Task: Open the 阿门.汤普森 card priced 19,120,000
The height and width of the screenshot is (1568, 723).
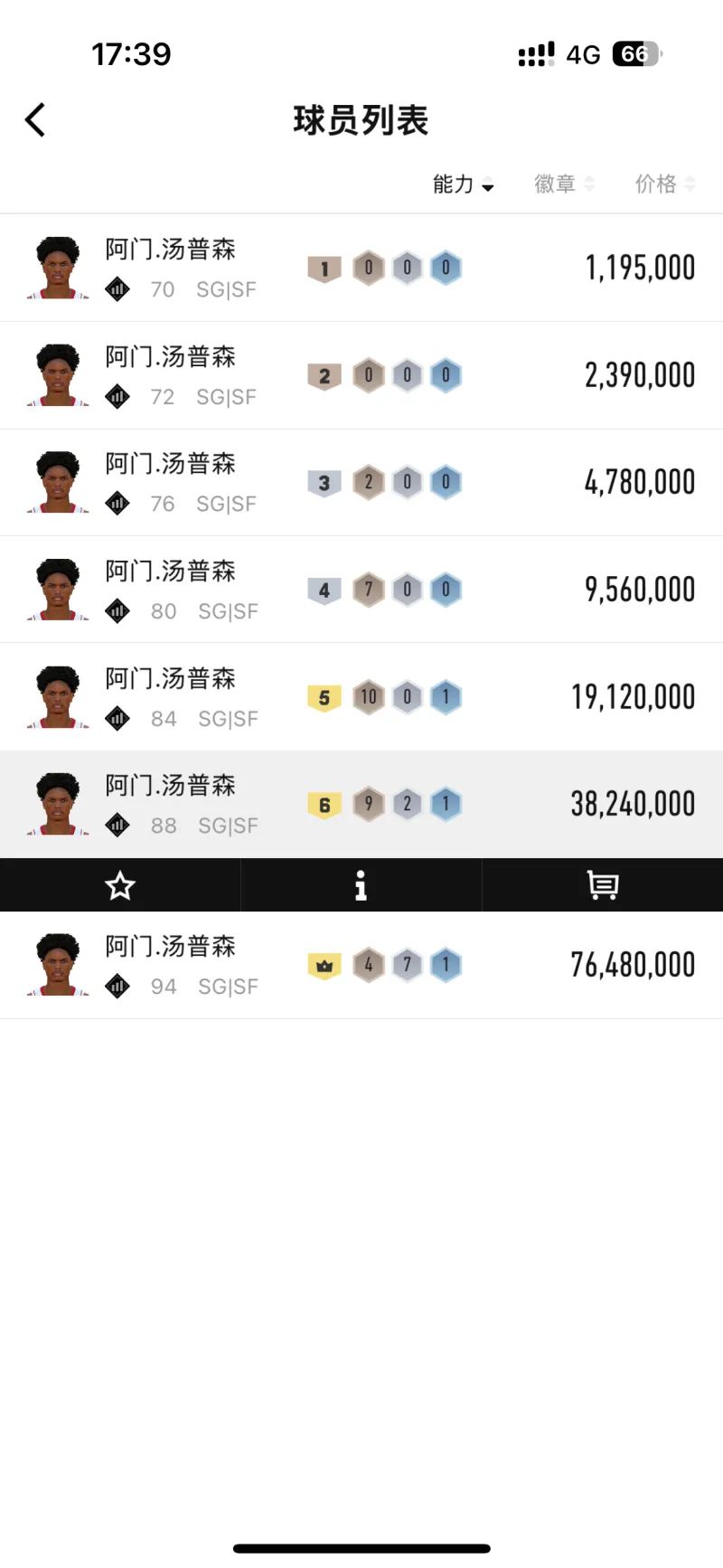Action: pyautogui.click(x=361, y=697)
